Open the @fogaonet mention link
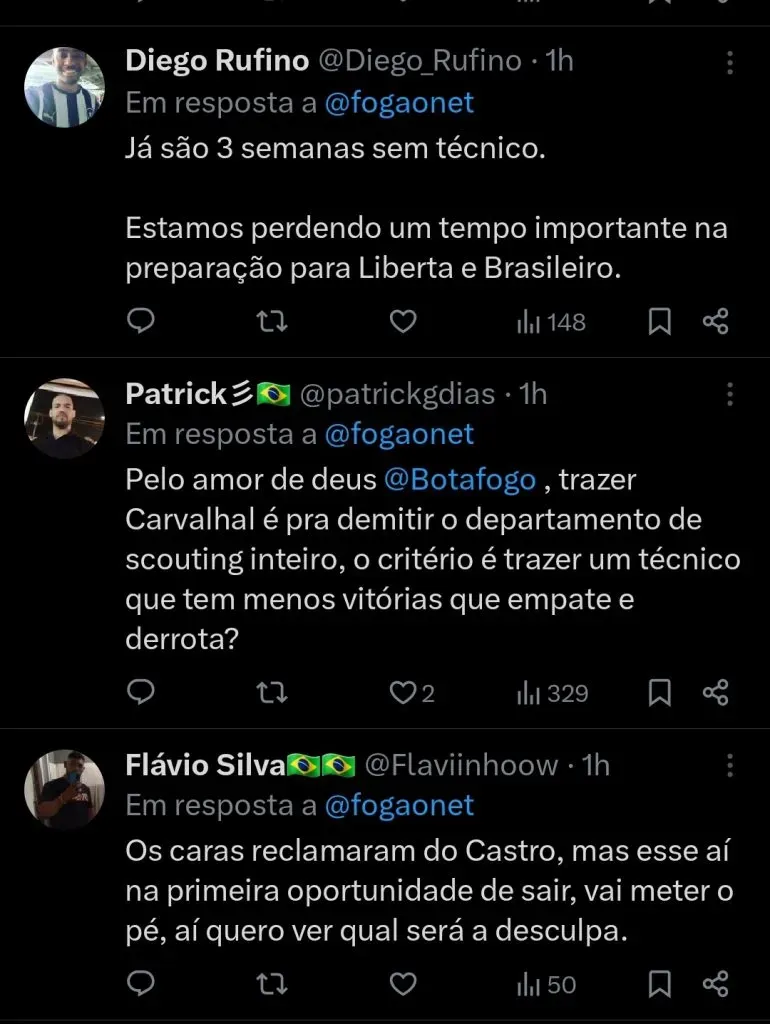 (398, 101)
